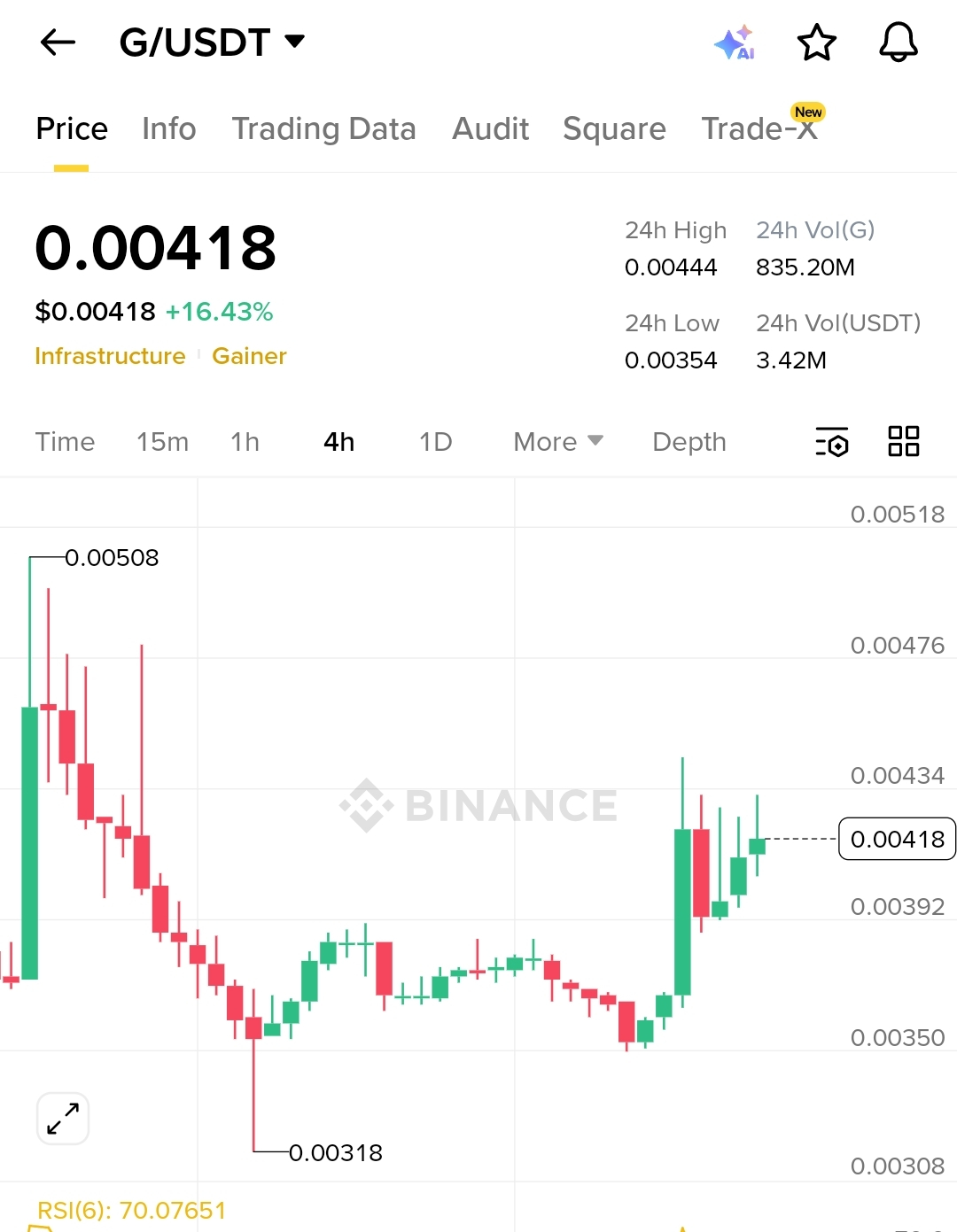This screenshot has height=1232, width=957.
Task: View the Audit tab
Action: pos(490,128)
